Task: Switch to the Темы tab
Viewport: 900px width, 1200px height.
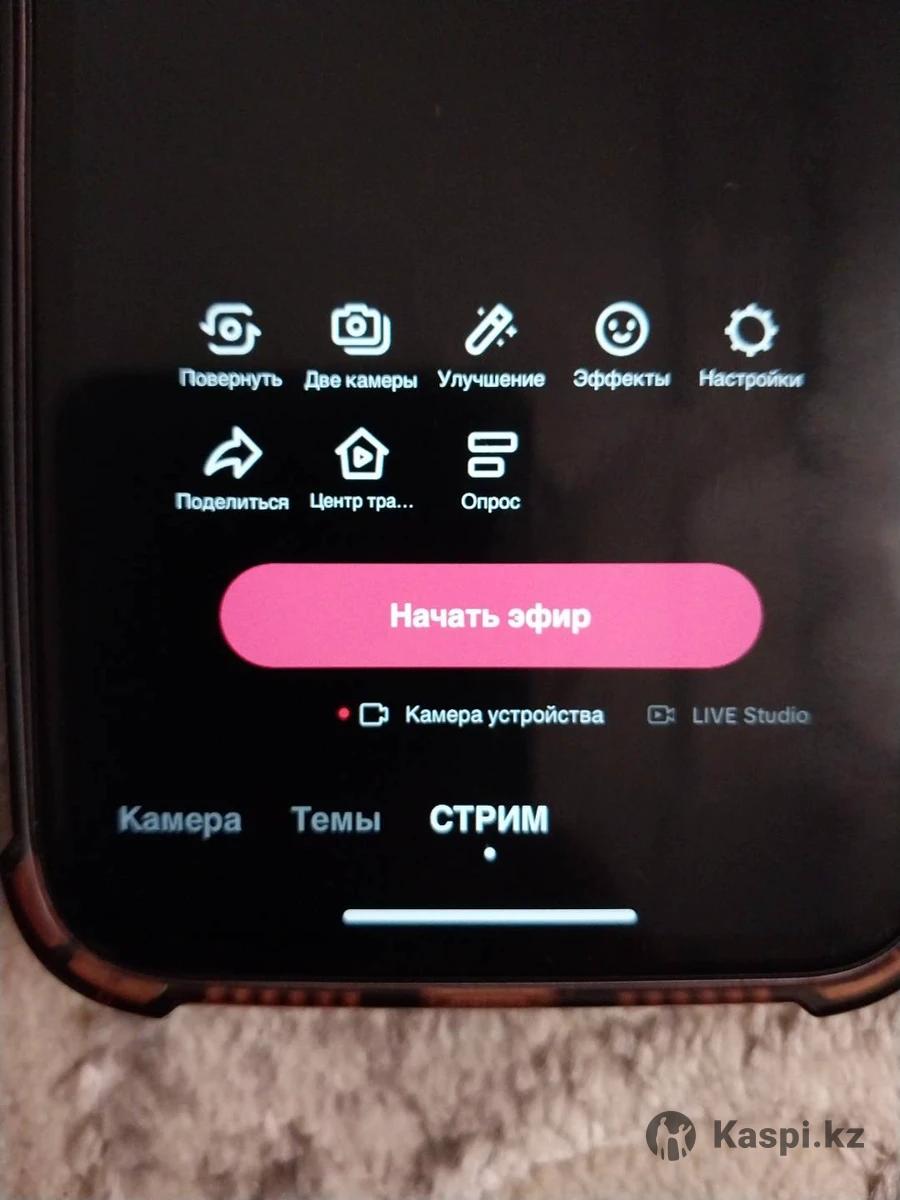Action: pyautogui.click(x=336, y=821)
